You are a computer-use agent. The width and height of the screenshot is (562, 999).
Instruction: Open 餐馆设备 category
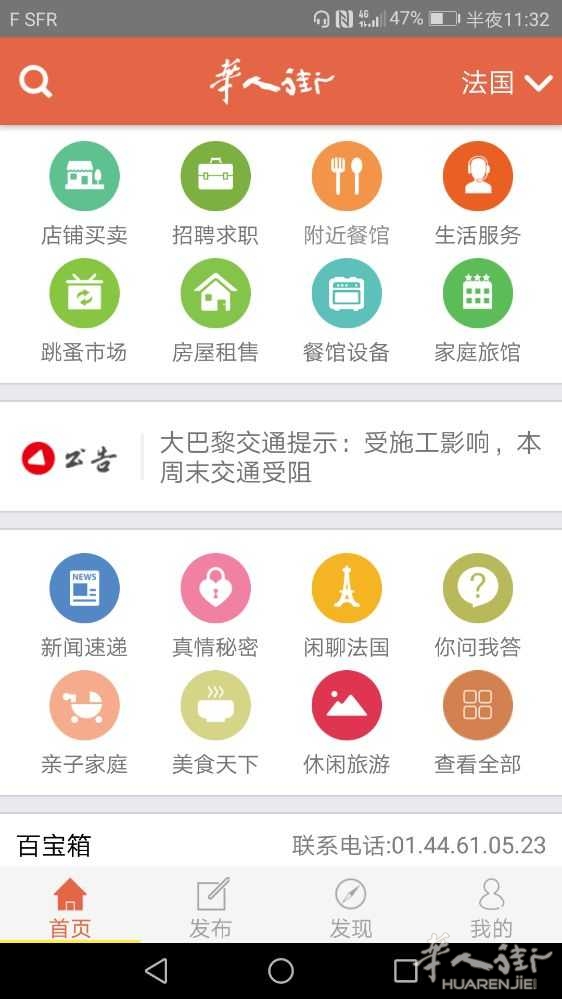[347, 311]
